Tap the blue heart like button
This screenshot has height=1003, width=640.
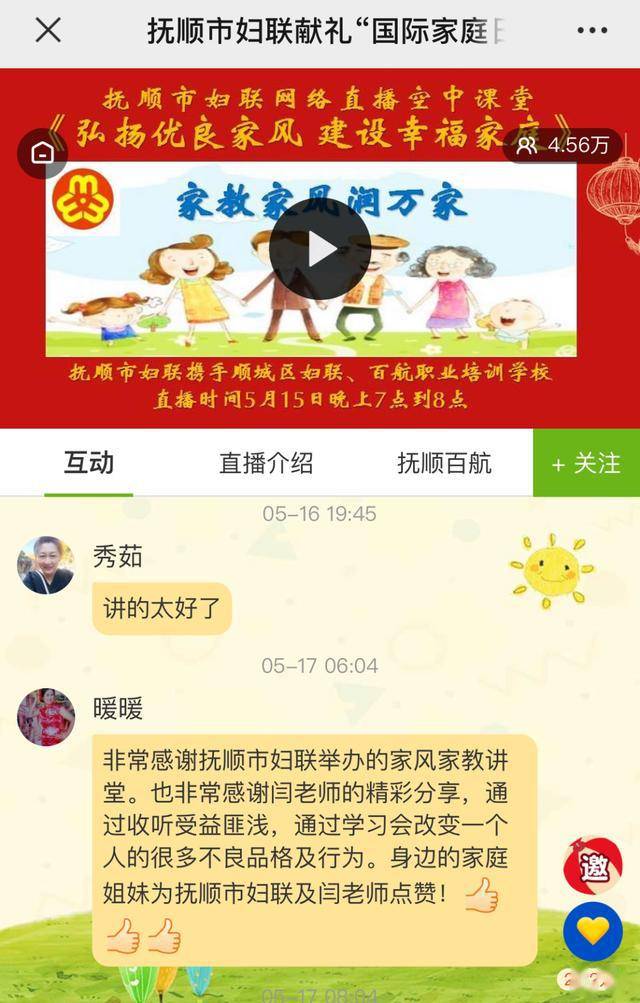tap(592, 931)
